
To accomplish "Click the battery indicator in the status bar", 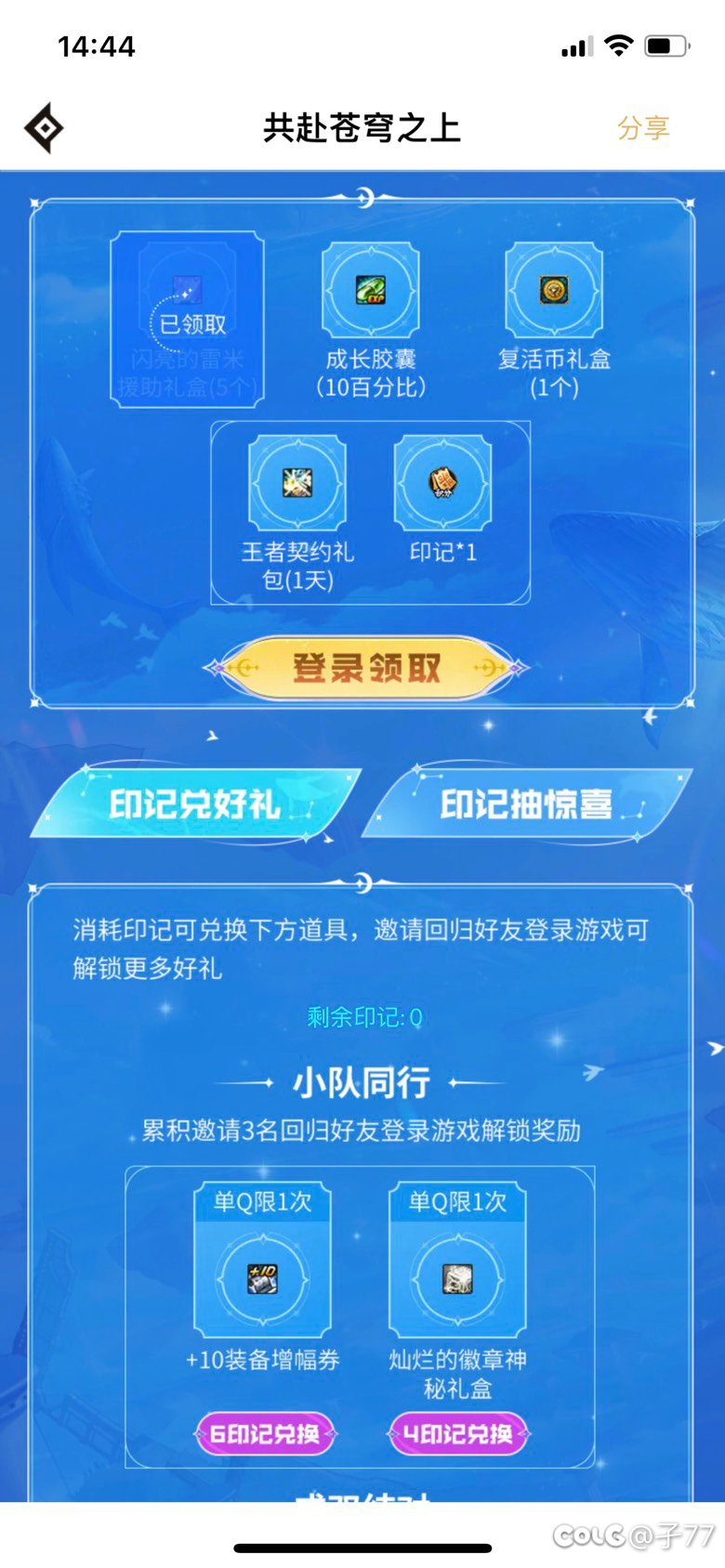I will pyautogui.click(x=666, y=44).
